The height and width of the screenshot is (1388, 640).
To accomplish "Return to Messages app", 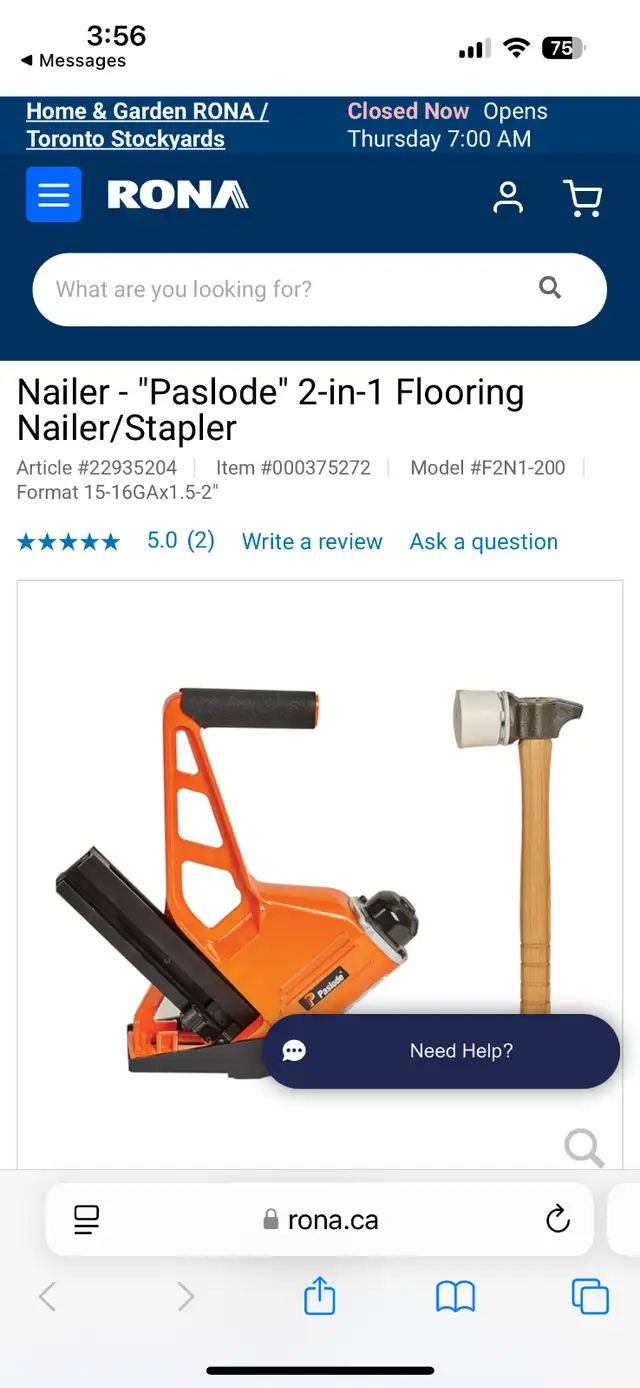I will (x=73, y=61).
